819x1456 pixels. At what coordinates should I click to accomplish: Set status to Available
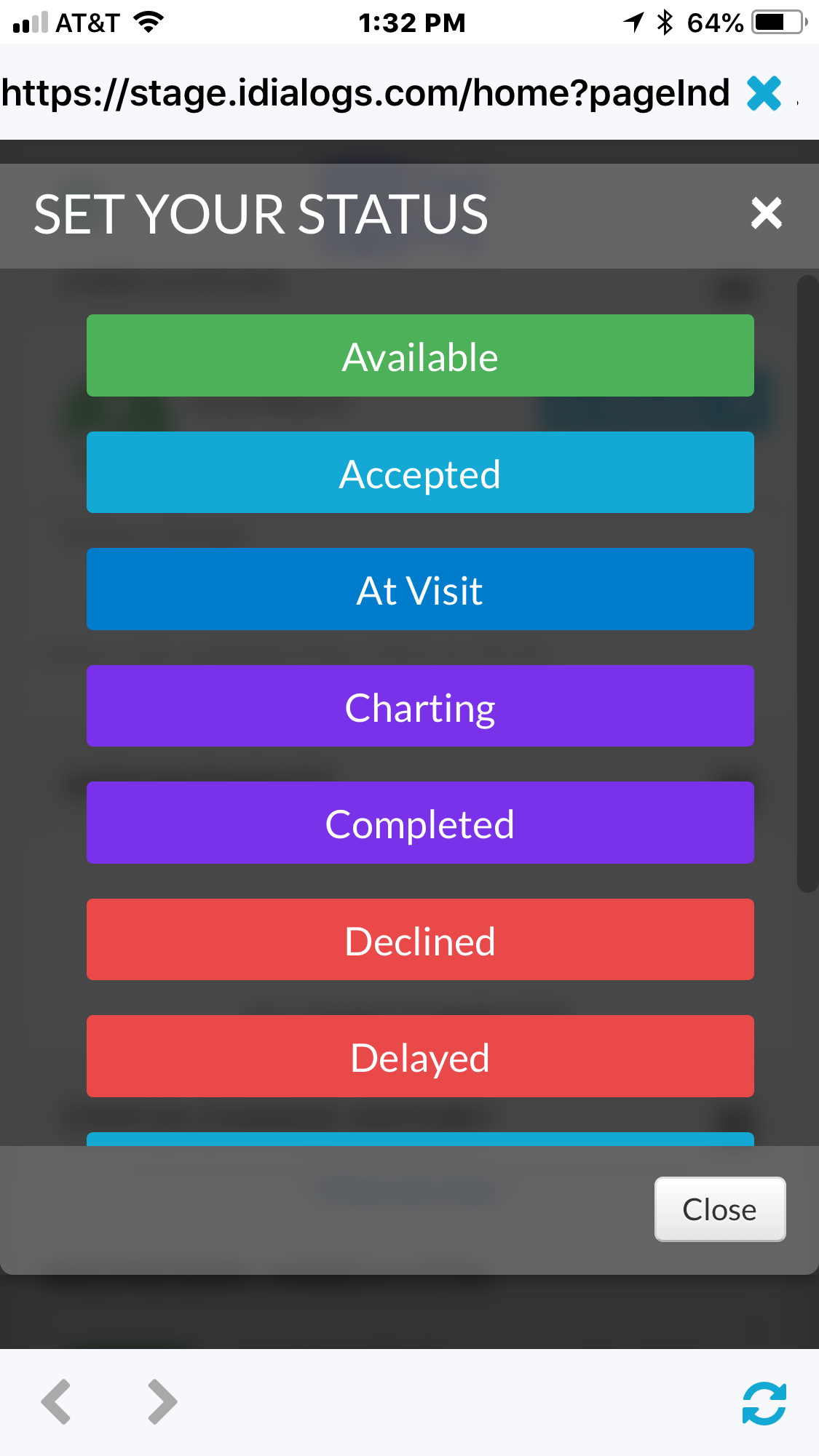pyautogui.click(x=420, y=356)
